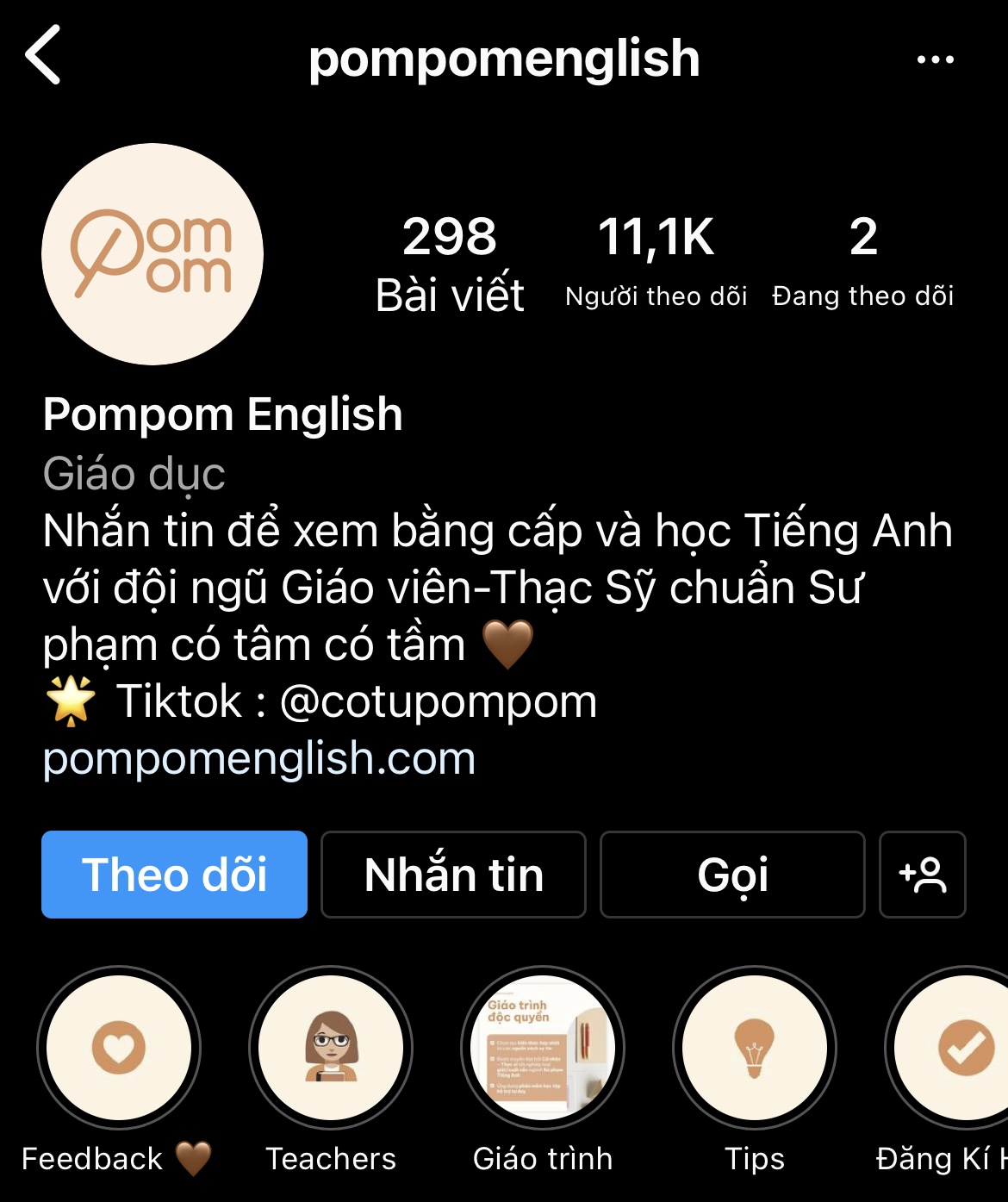Tap the Pompom profile picture logo
This screenshot has width=1008, height=1202.
click(152, 252)
